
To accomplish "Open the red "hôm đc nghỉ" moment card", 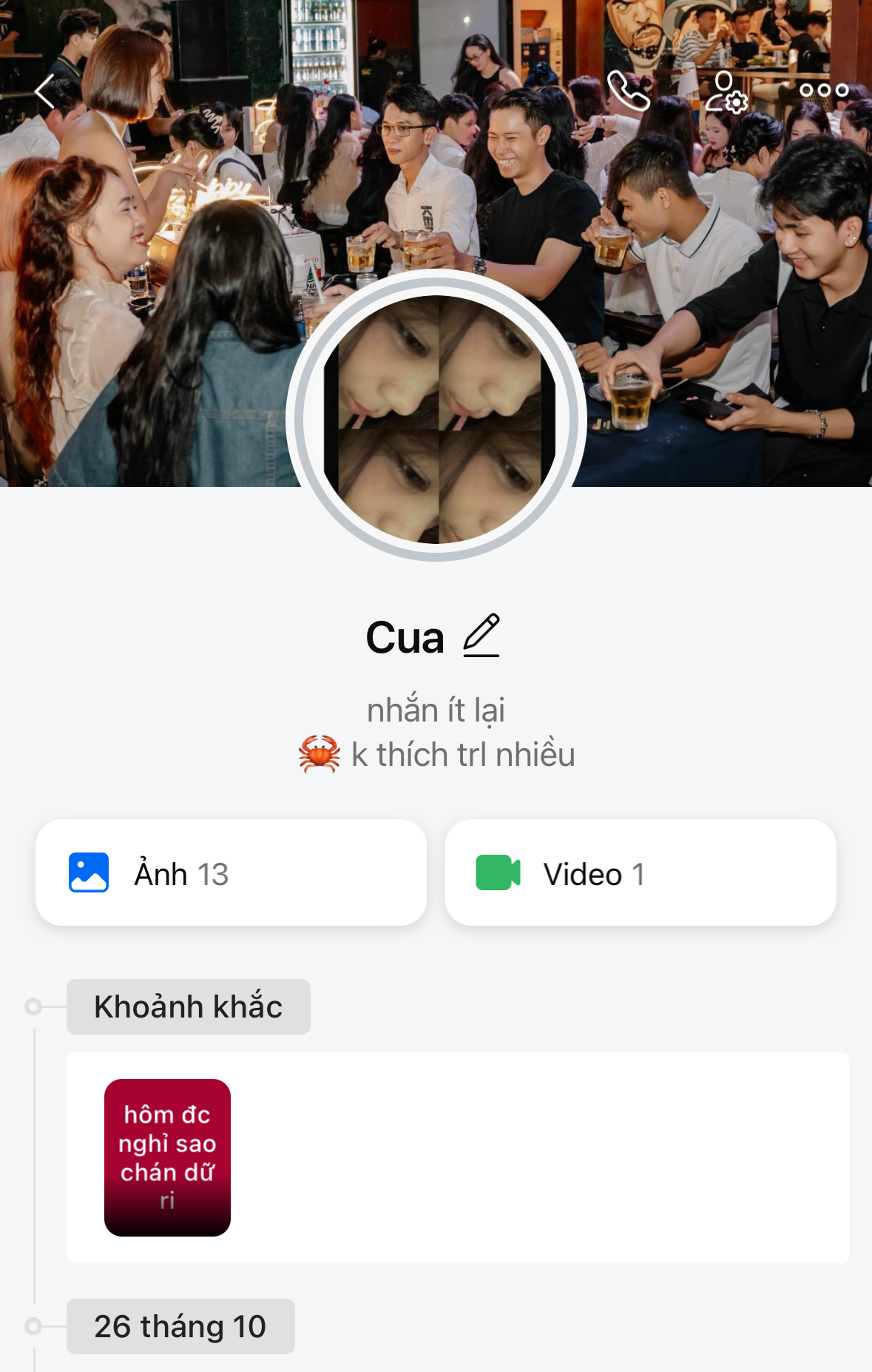I will tap(167, 1157).
